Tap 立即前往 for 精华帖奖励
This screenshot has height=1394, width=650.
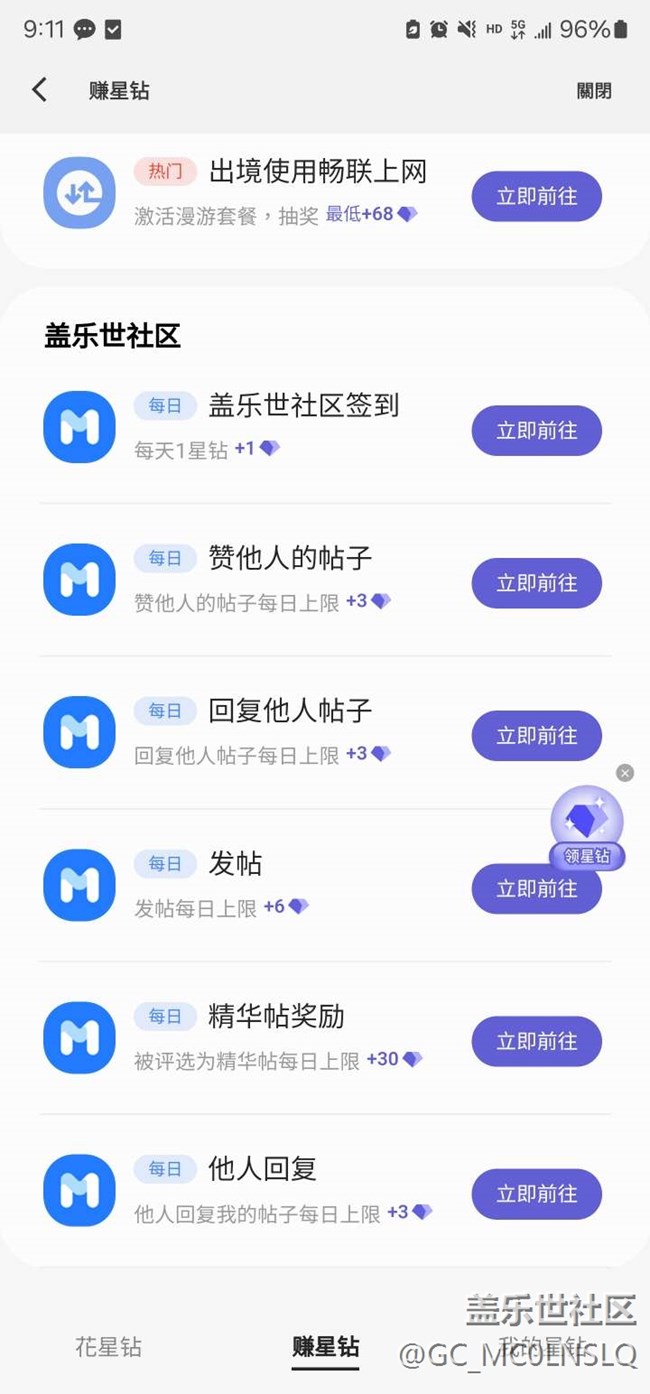536,1041
